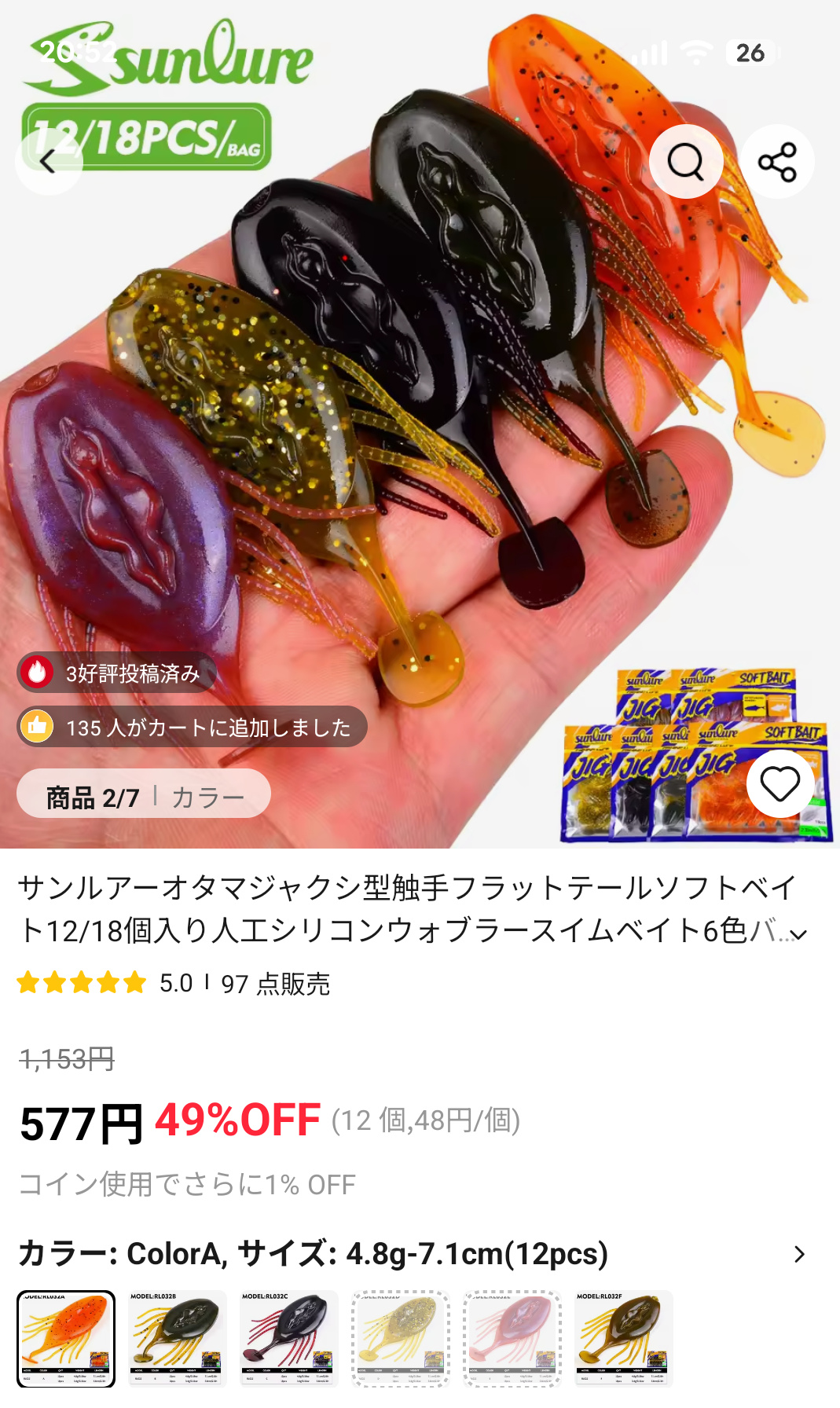
Task: Expand the full product title
Action: pyautogui.click(x=799, y=933)
